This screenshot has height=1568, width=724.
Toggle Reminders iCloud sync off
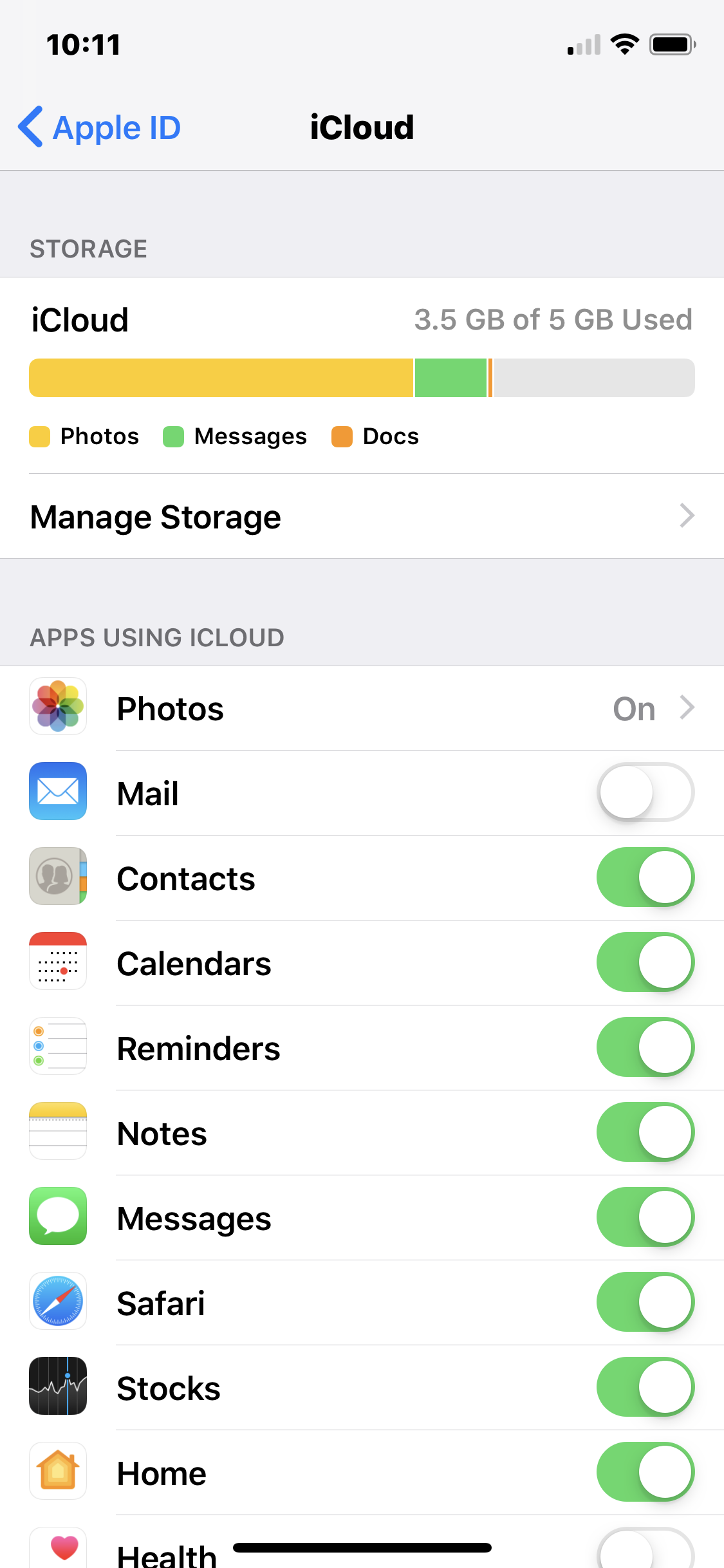coord(645,1047)
